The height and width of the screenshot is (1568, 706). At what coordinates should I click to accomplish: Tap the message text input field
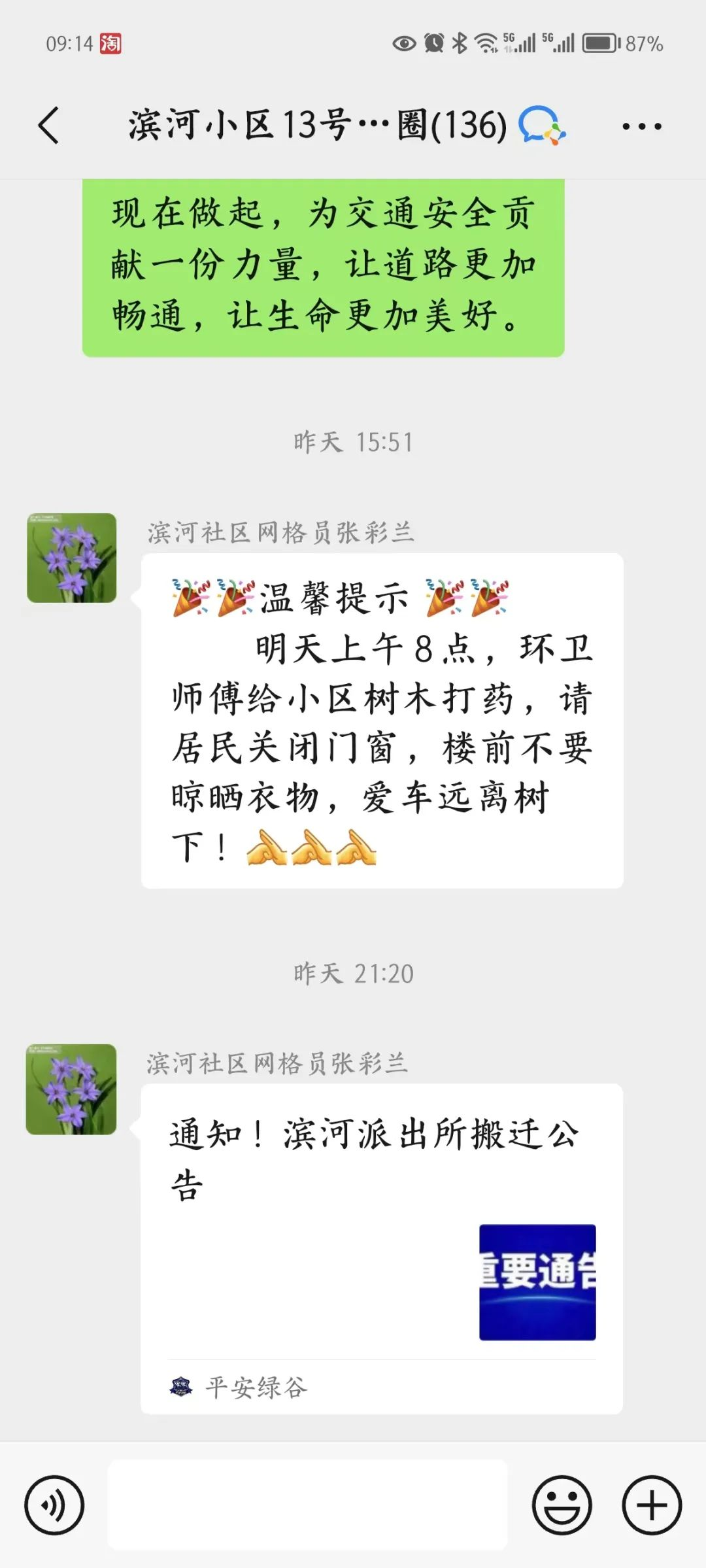[307, 1505]
